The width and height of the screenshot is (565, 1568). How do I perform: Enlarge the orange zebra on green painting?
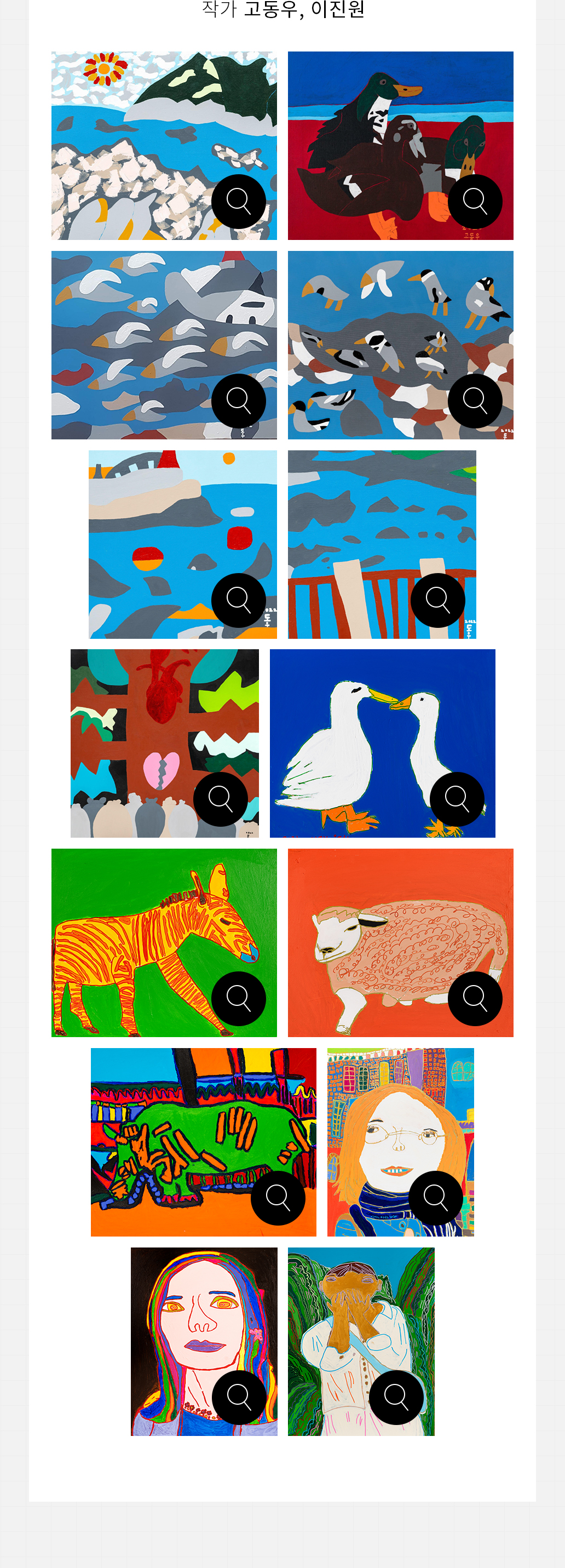(238, 999)
